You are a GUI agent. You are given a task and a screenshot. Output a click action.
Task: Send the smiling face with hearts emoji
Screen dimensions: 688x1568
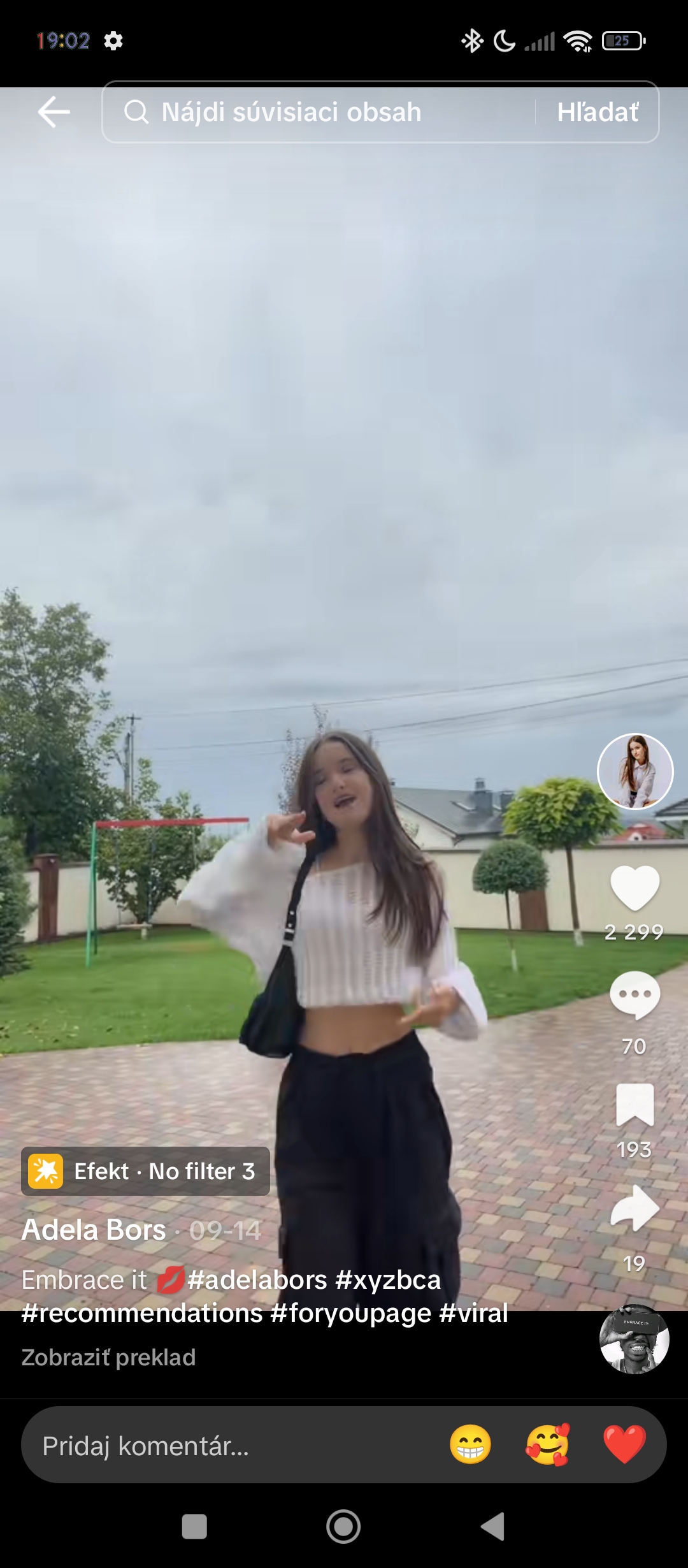click(x=547, y=1445)
